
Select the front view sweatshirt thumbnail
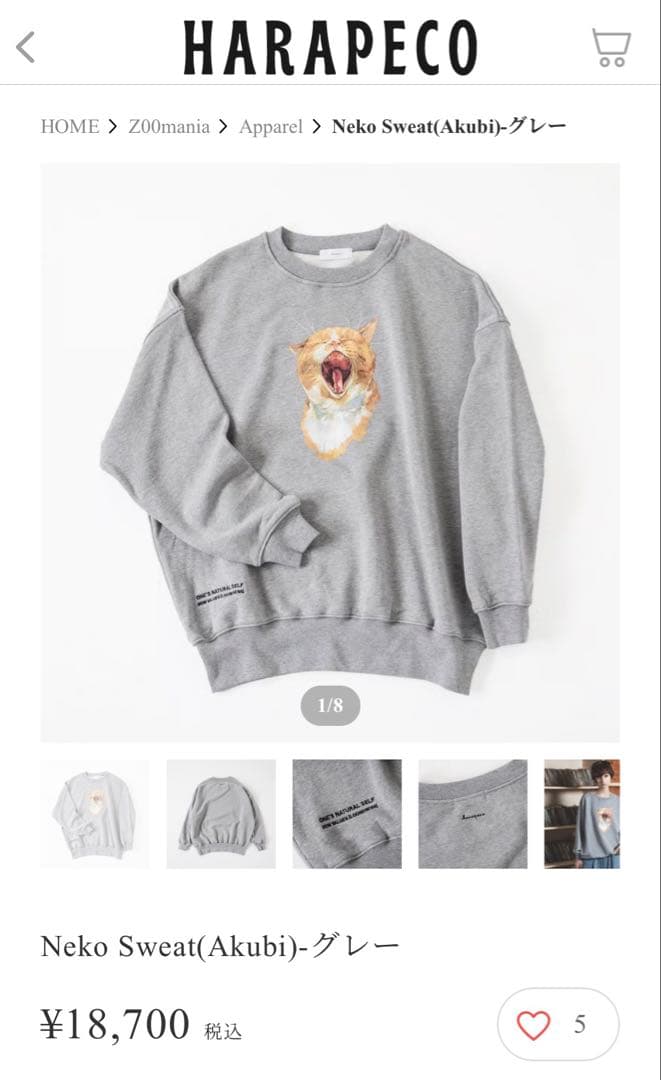(x=95, y=814)
